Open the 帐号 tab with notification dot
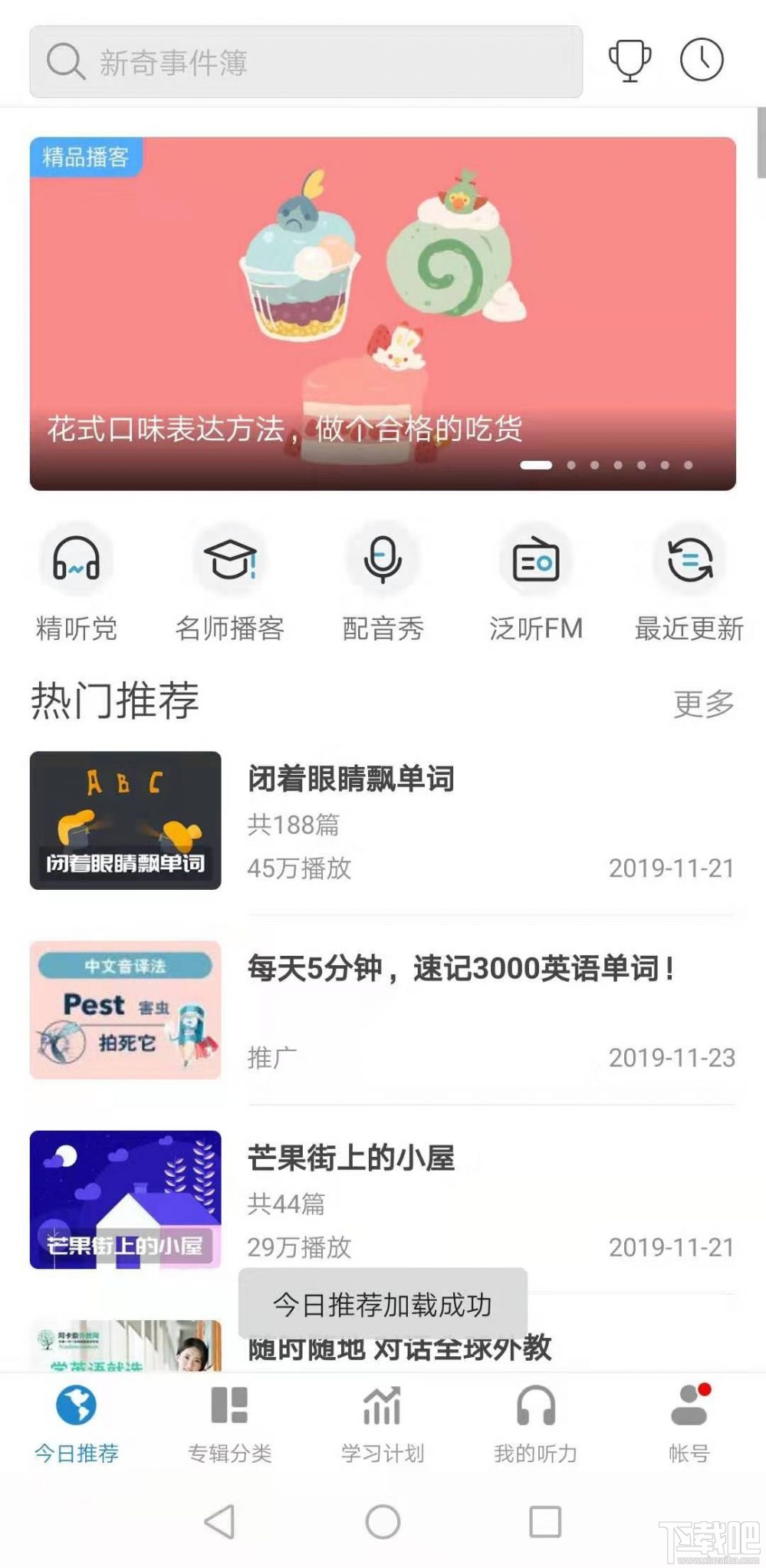The height and width of the screenshot is (1568, 766). click(x=688, y=1427)
